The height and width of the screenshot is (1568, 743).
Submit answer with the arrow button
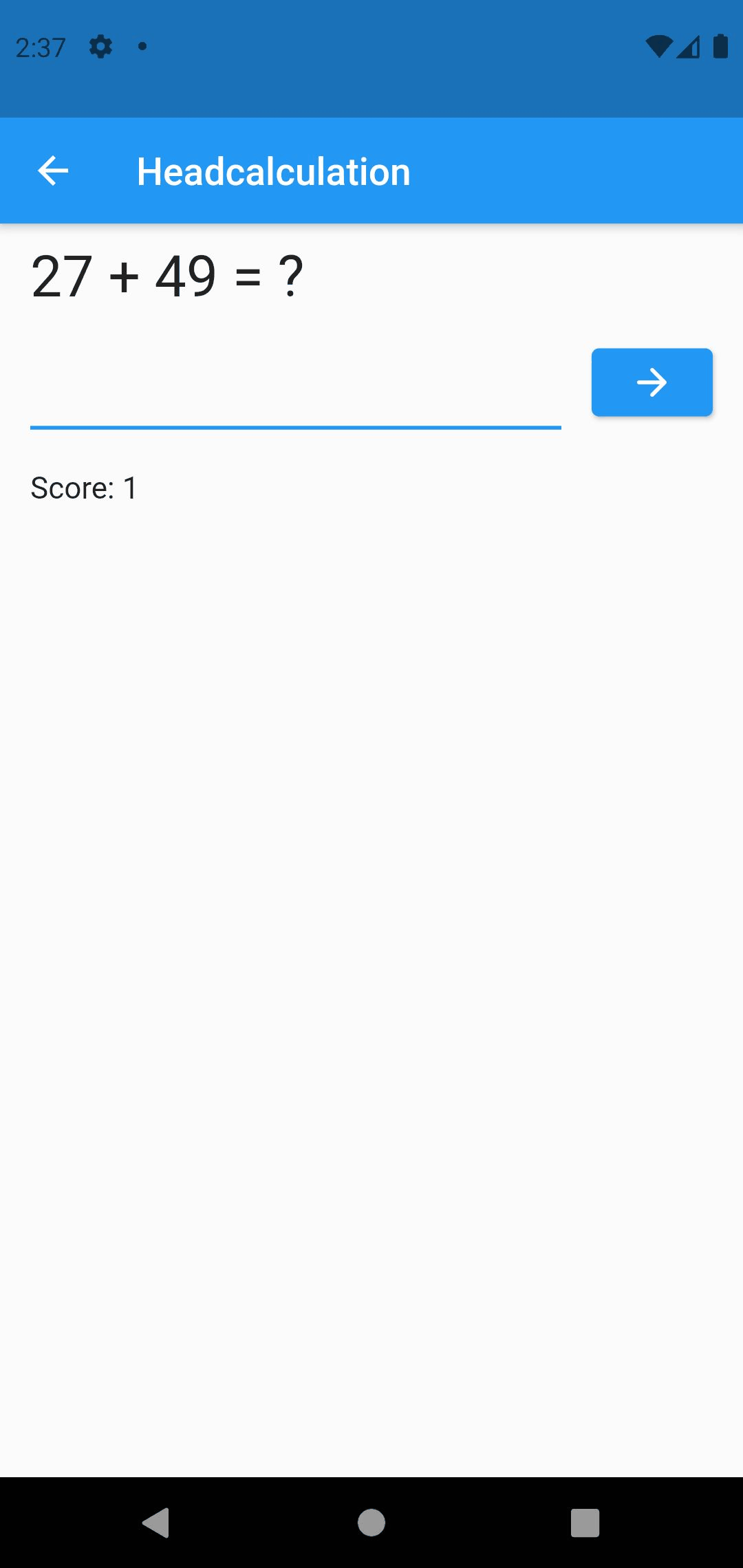[652, 382]
